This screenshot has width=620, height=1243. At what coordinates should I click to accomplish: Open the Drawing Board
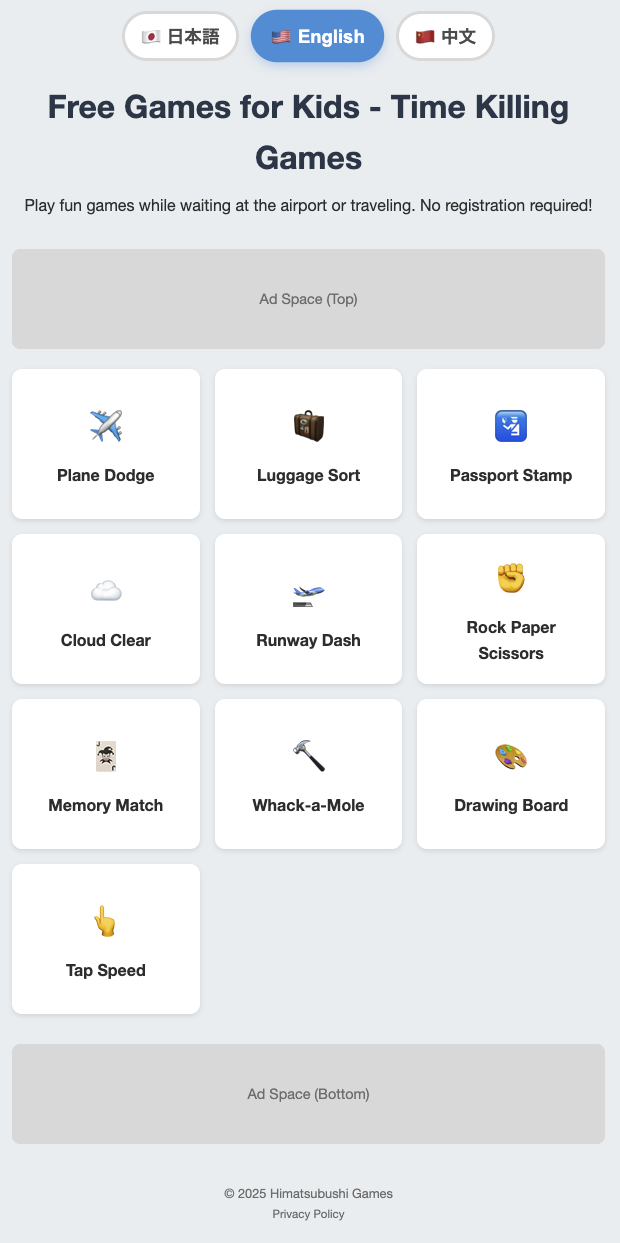pos(511,774)
